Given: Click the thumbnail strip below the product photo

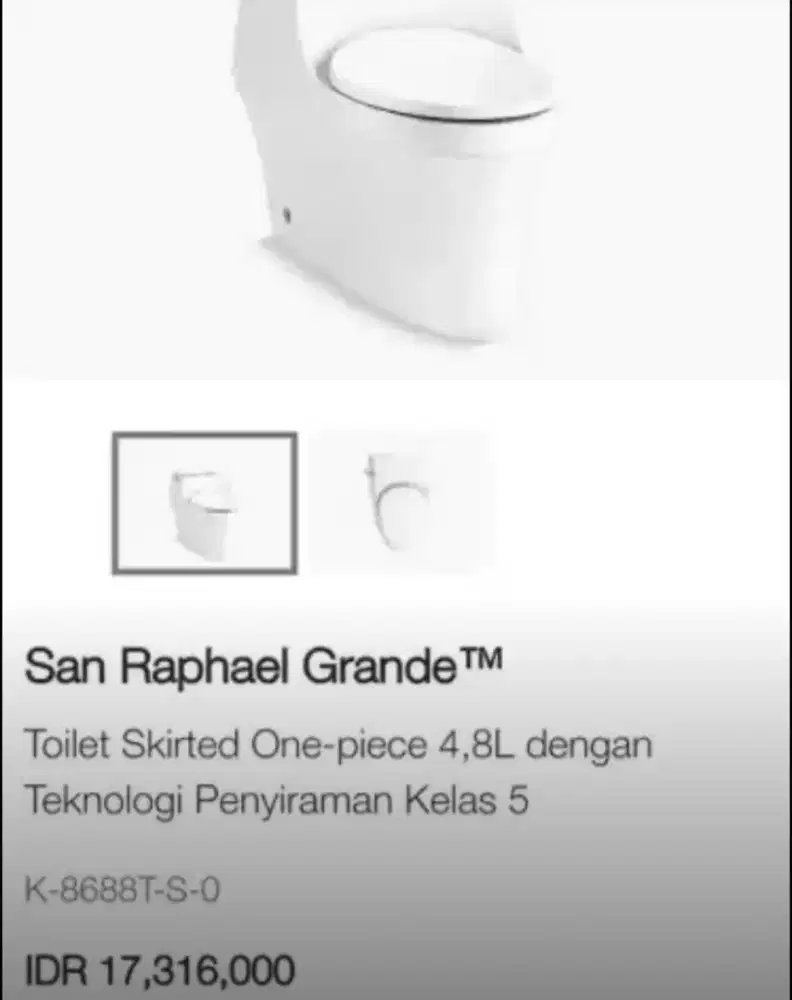Looking at the screenshot, I should 300,500.
